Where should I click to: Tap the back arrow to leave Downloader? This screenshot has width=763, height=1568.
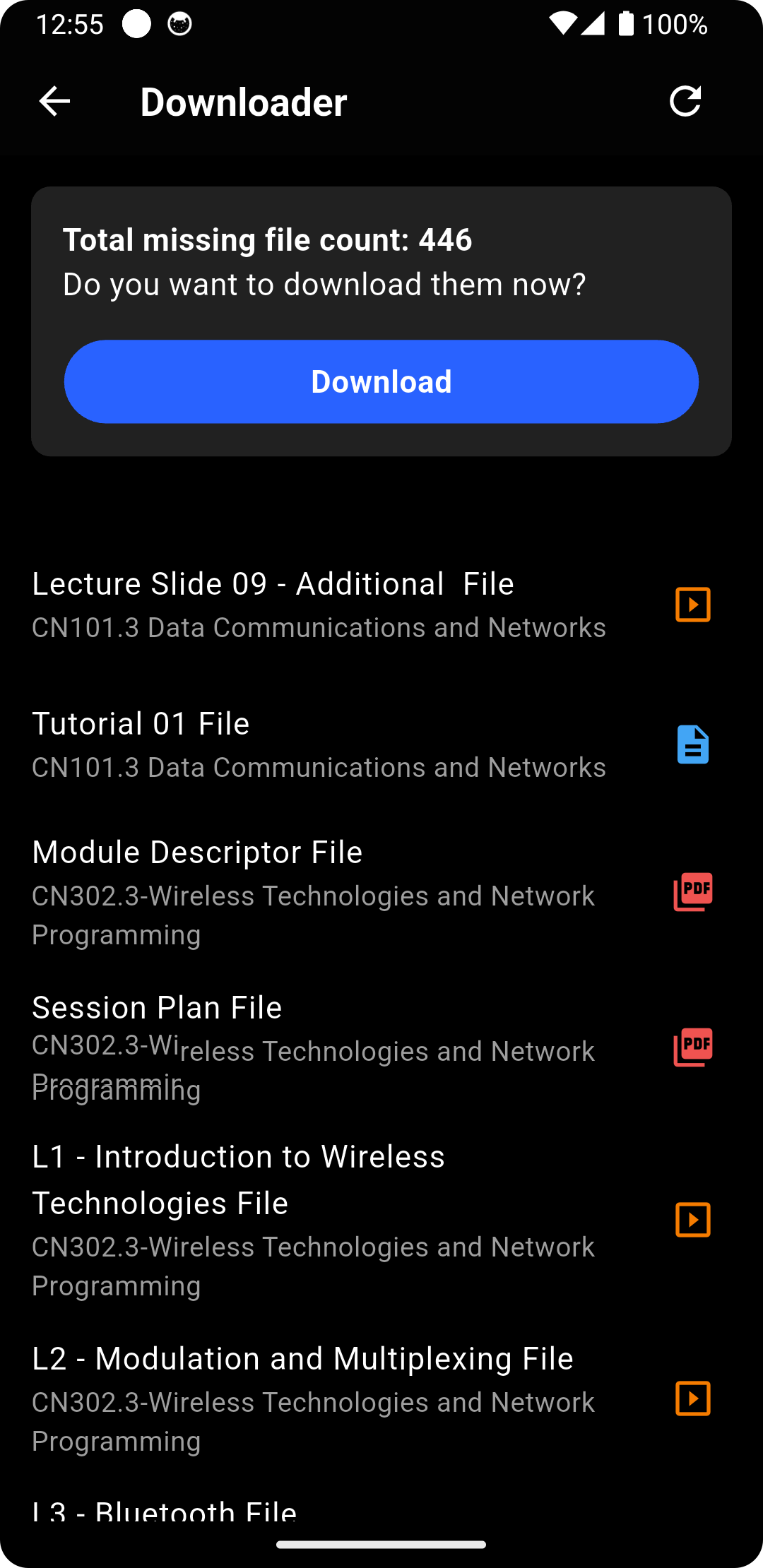[x=53, y=101]
